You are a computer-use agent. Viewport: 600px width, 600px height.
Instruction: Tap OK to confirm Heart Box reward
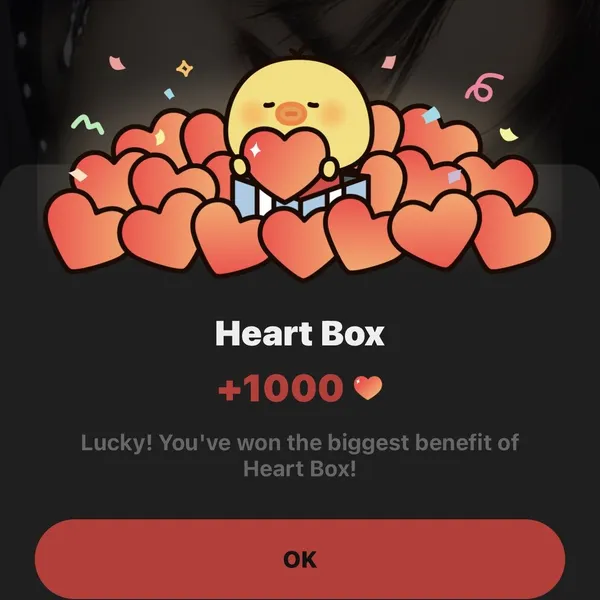(299, 559)
